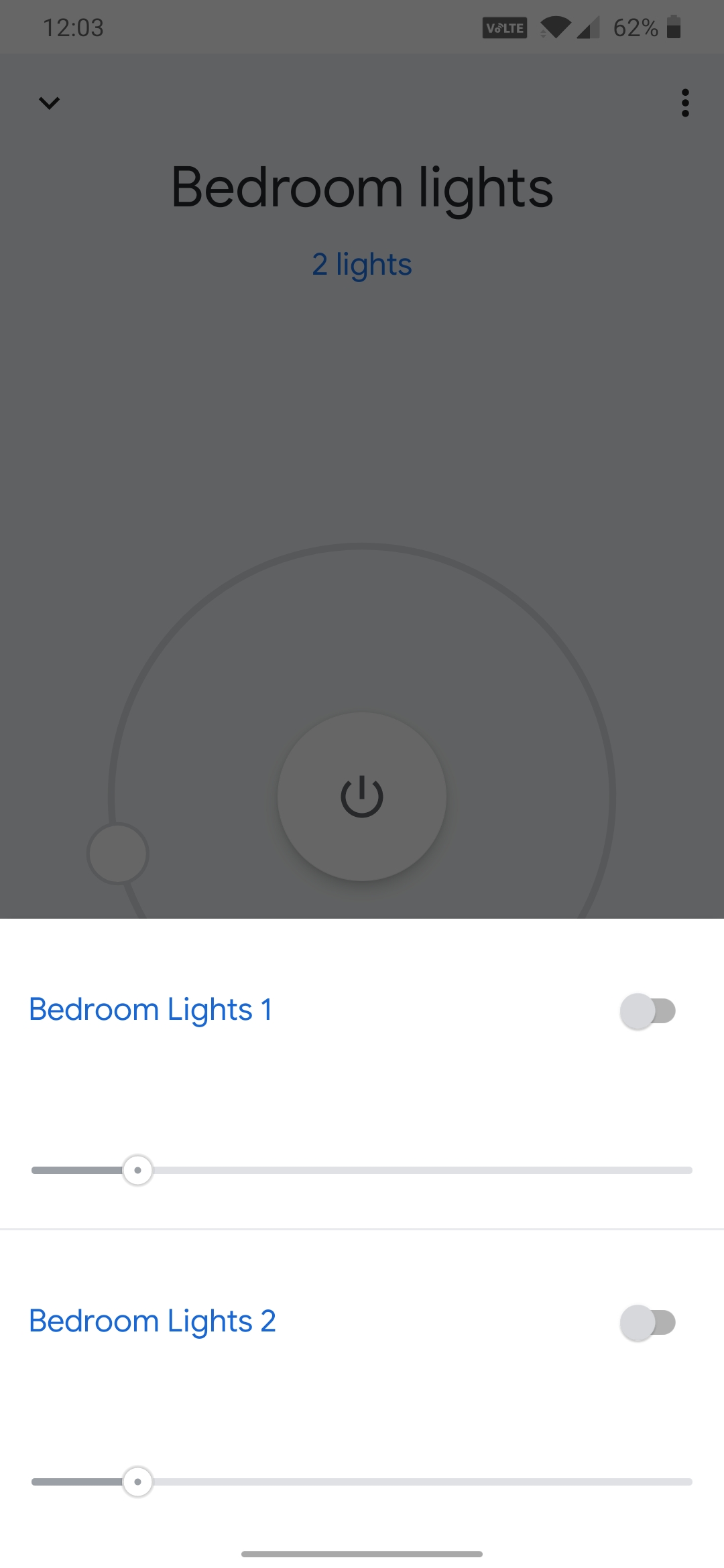Tap the Wi-Fi status icon

point(555,27)
